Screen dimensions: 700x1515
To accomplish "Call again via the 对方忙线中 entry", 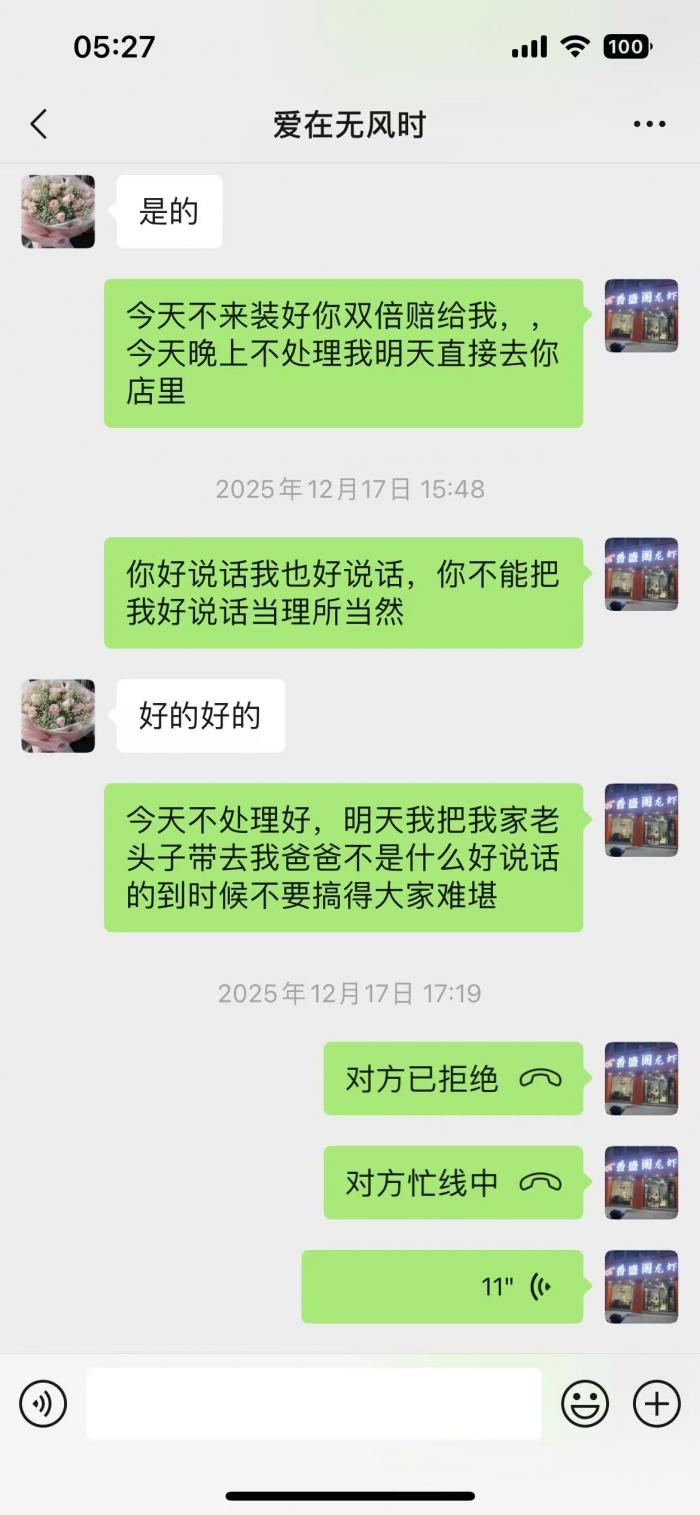I will point(453,1183).
